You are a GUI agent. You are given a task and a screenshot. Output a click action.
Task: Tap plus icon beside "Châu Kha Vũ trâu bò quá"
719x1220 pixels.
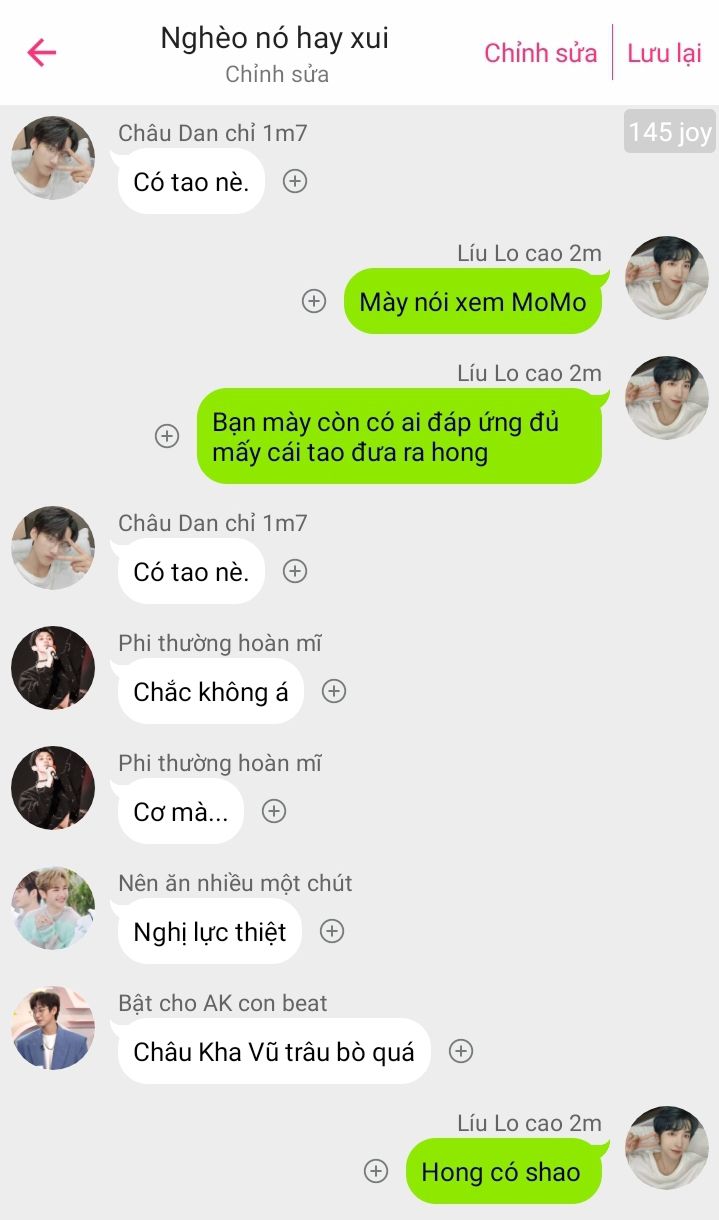tap(460, 1051)
